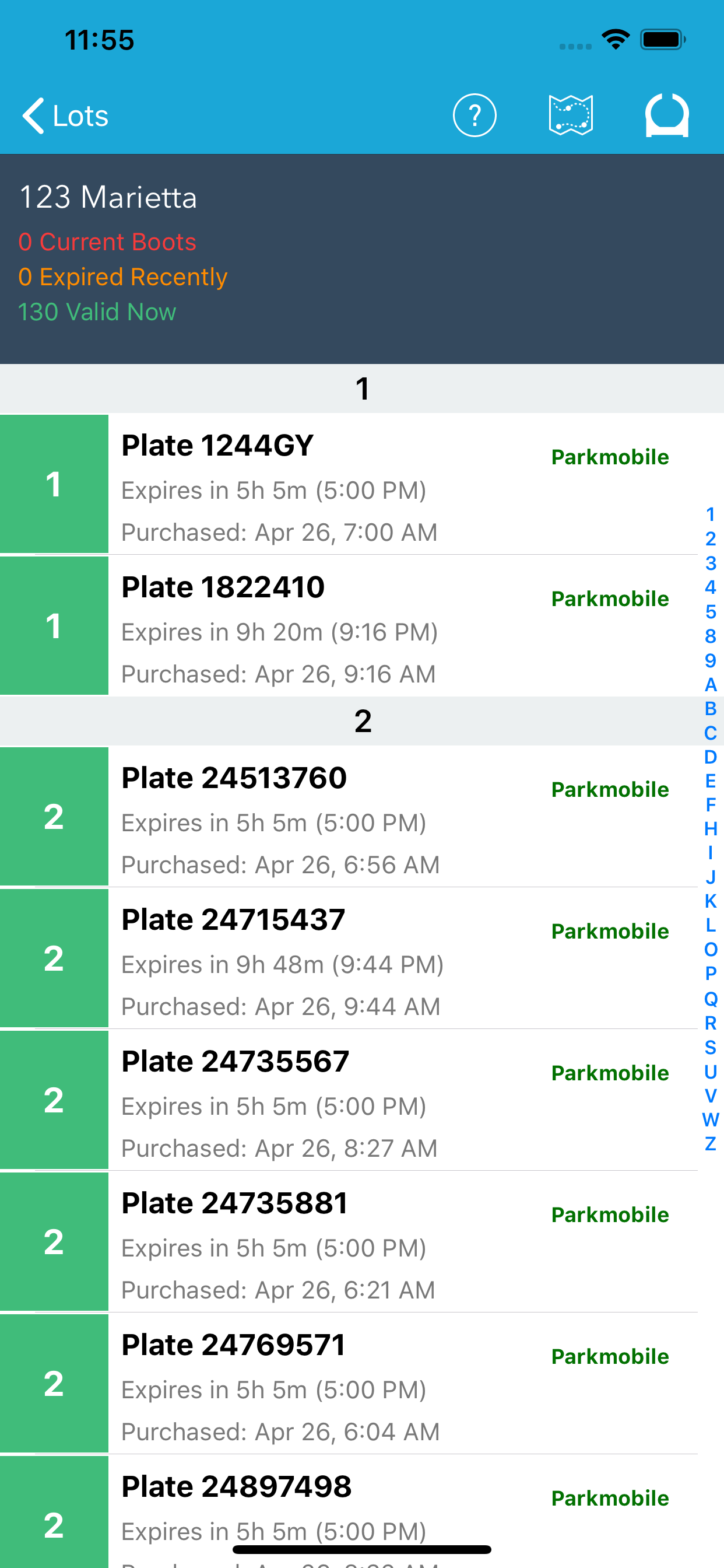This screenshot has height=1568, width=724.
Task: Tap the Parkmobile label for Plate 24513760
Action: click(x=610, y=789)
